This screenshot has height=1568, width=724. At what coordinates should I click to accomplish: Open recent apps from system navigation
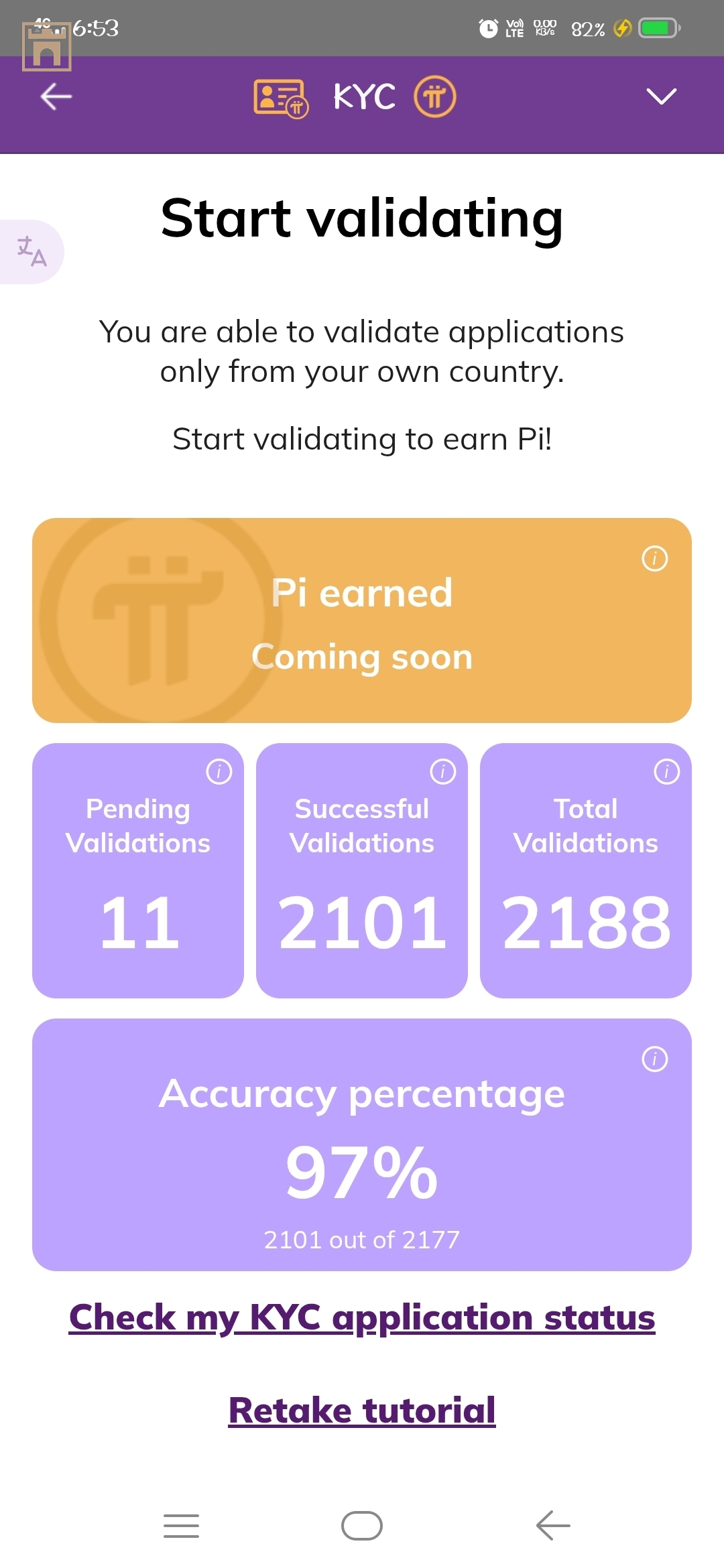tap(181, 1526)
